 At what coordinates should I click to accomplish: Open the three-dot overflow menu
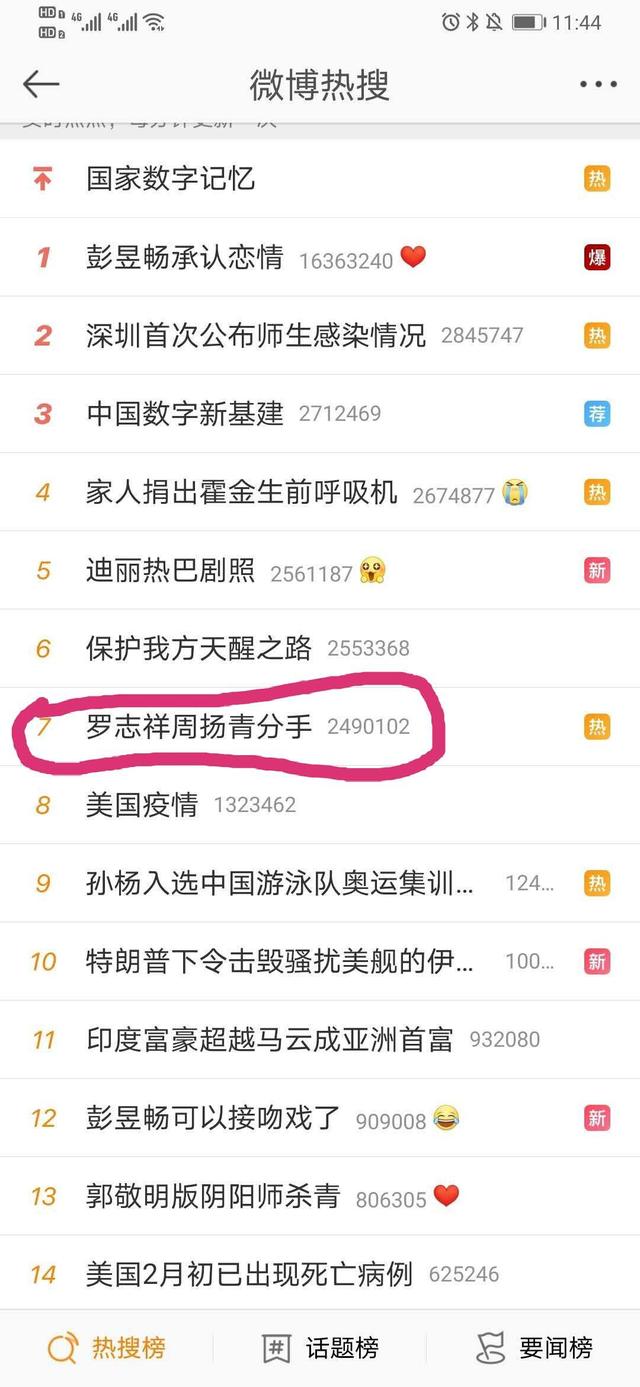pos(597,85)
